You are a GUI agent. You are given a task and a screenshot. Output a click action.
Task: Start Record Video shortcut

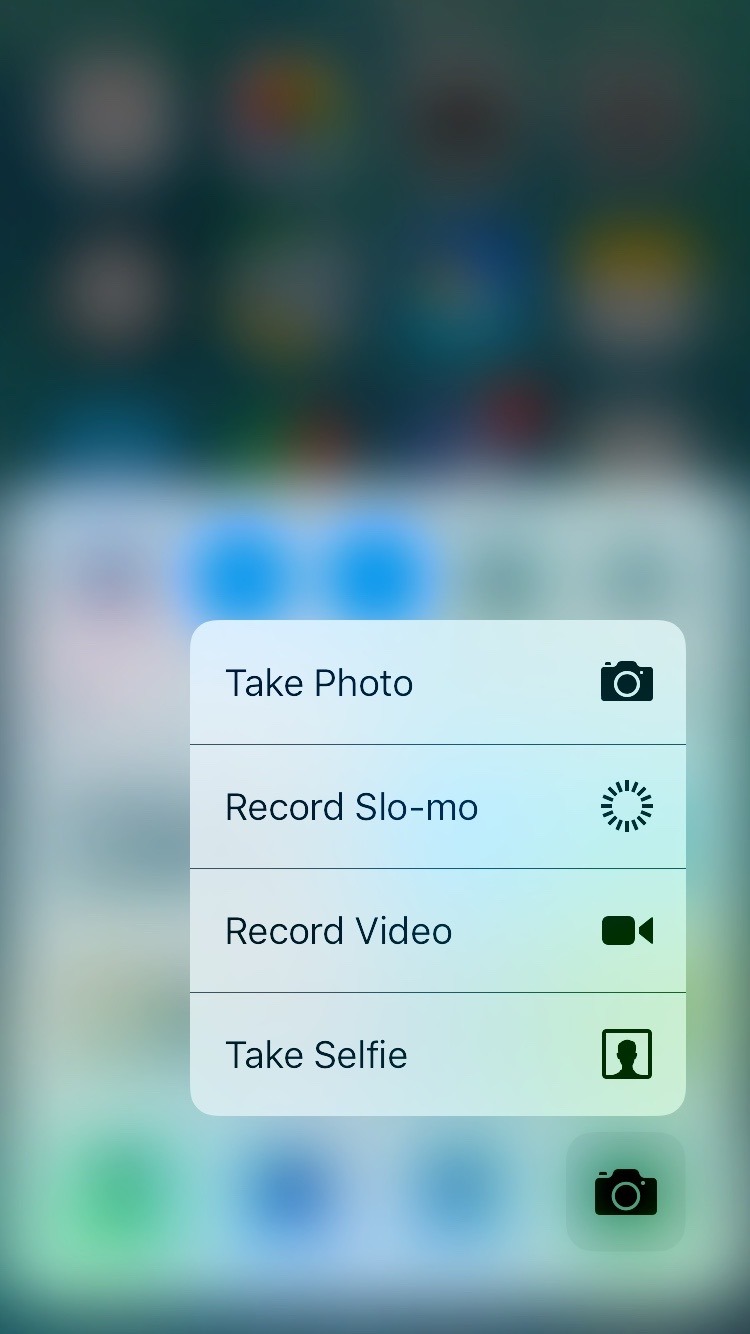[x=437, y=931]
